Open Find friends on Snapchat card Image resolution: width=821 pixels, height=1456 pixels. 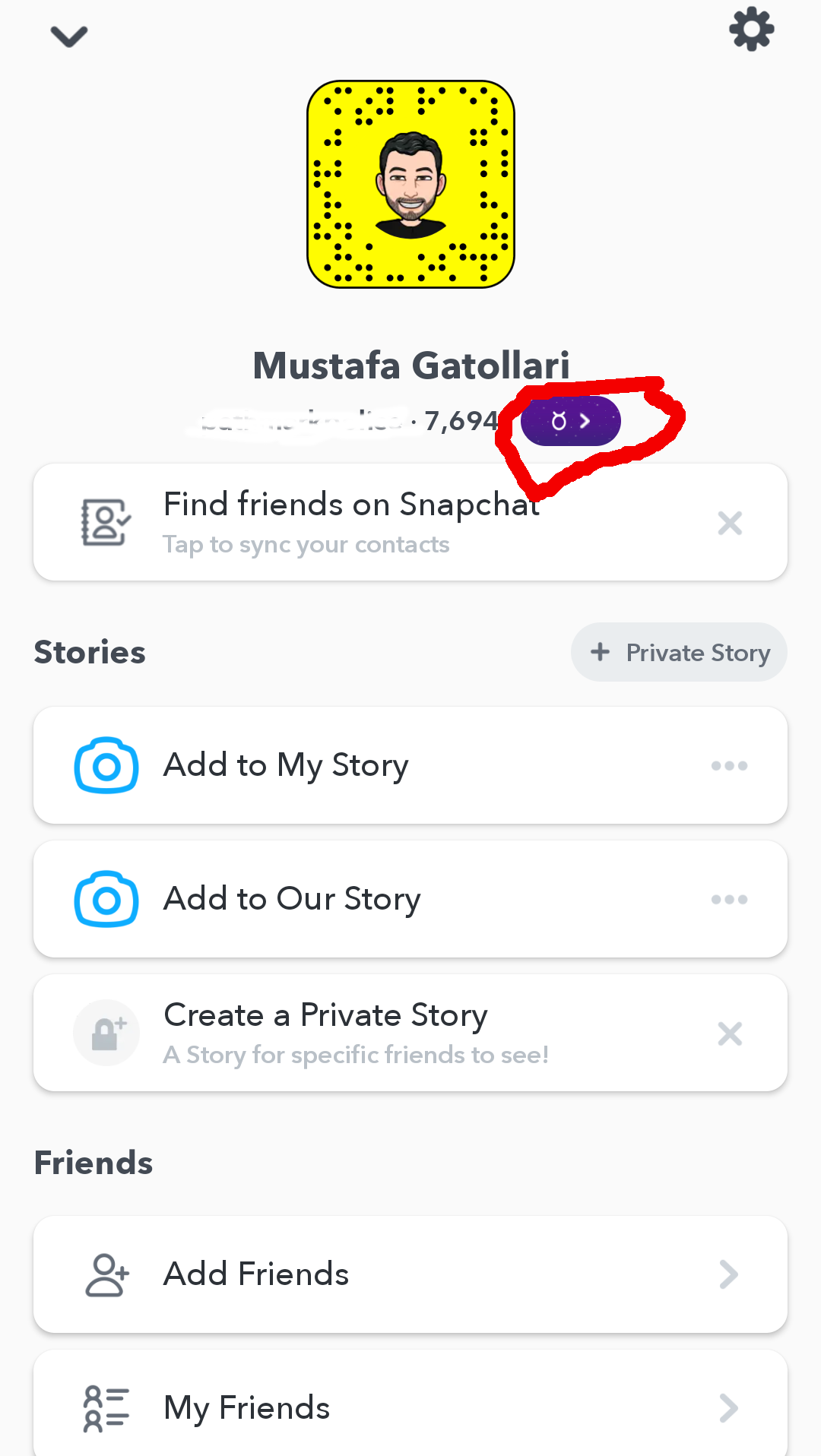pos(410,522)
